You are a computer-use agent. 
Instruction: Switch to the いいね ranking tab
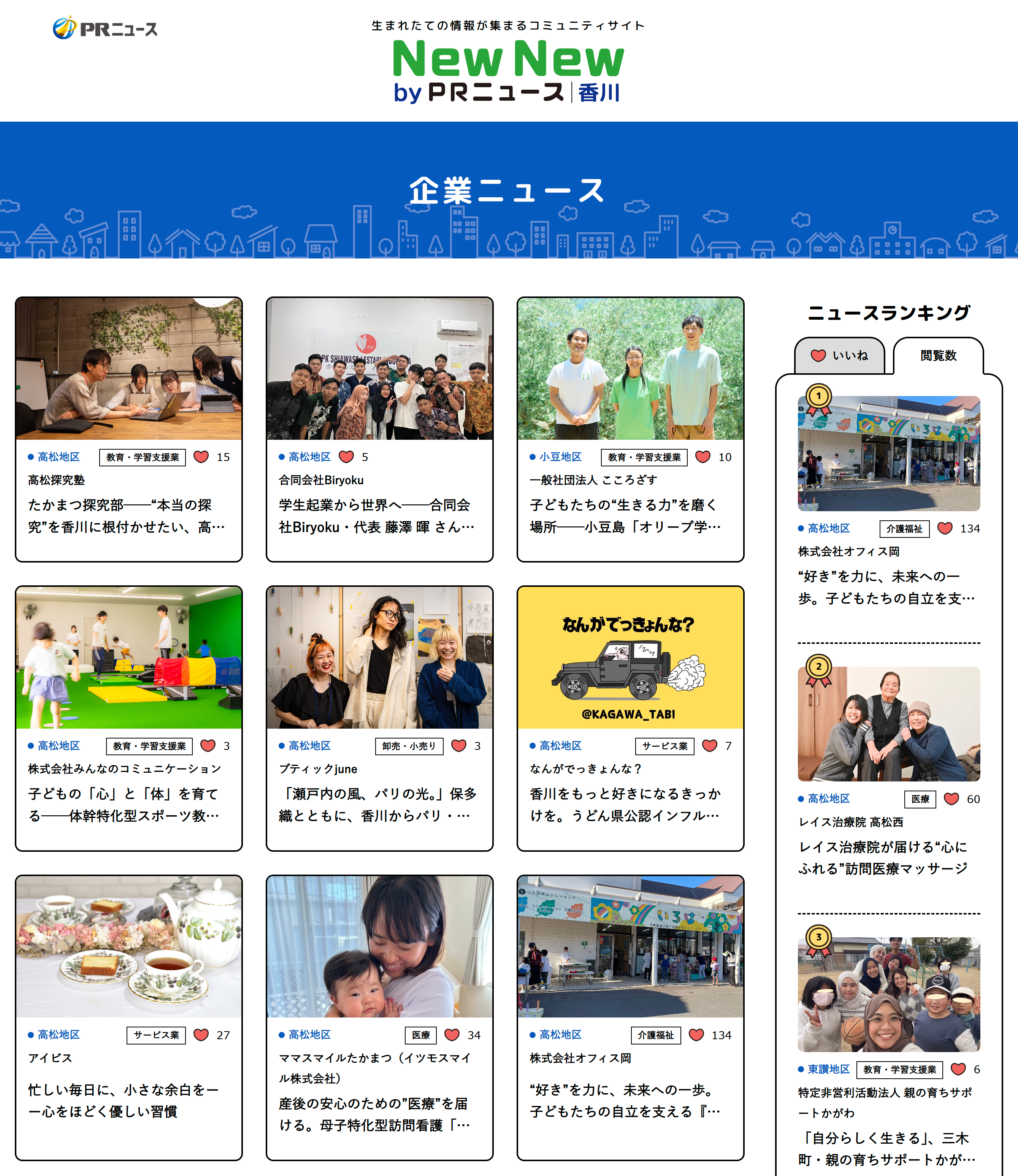pyautogui.click(x=839, y=356)
